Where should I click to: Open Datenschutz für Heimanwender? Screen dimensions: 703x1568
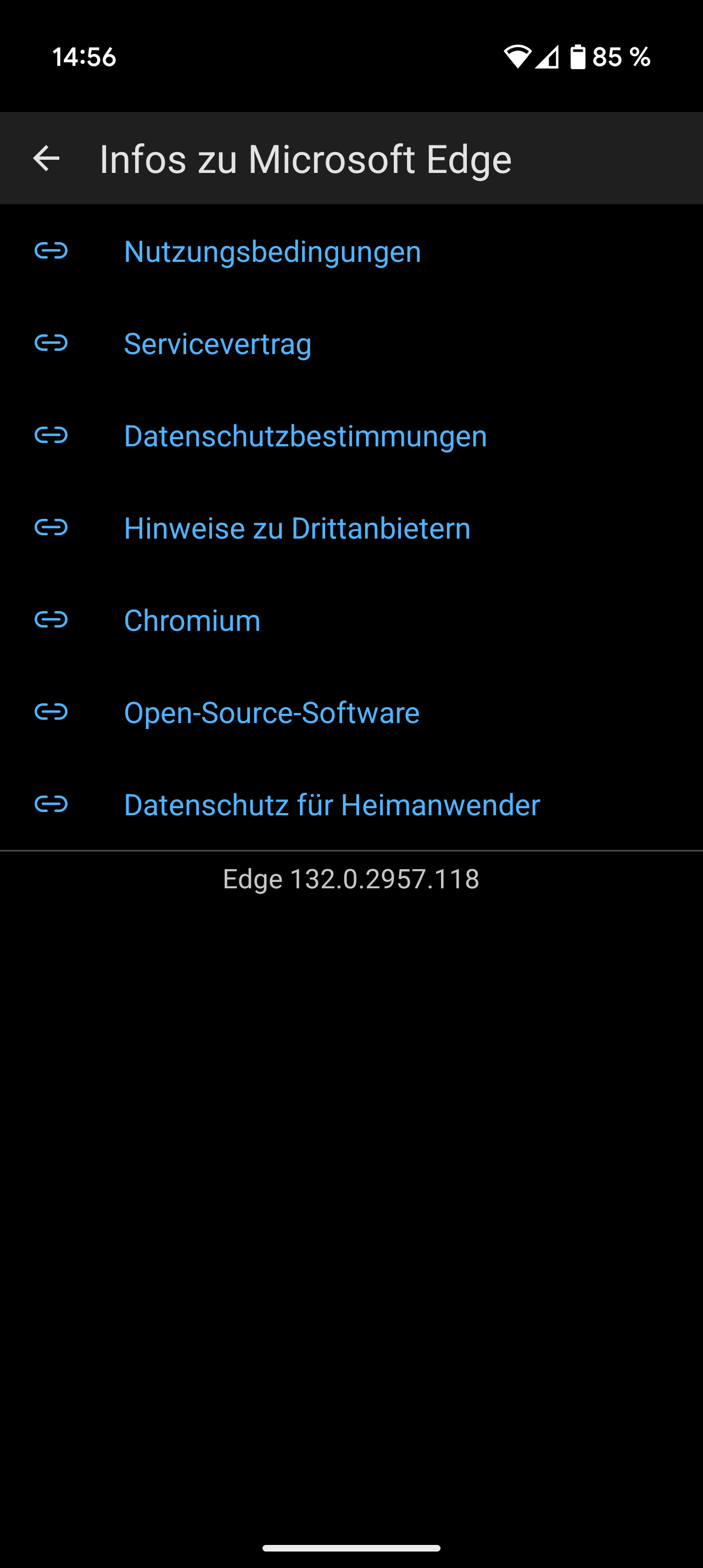pyautogui.click(x=332, y=805)
